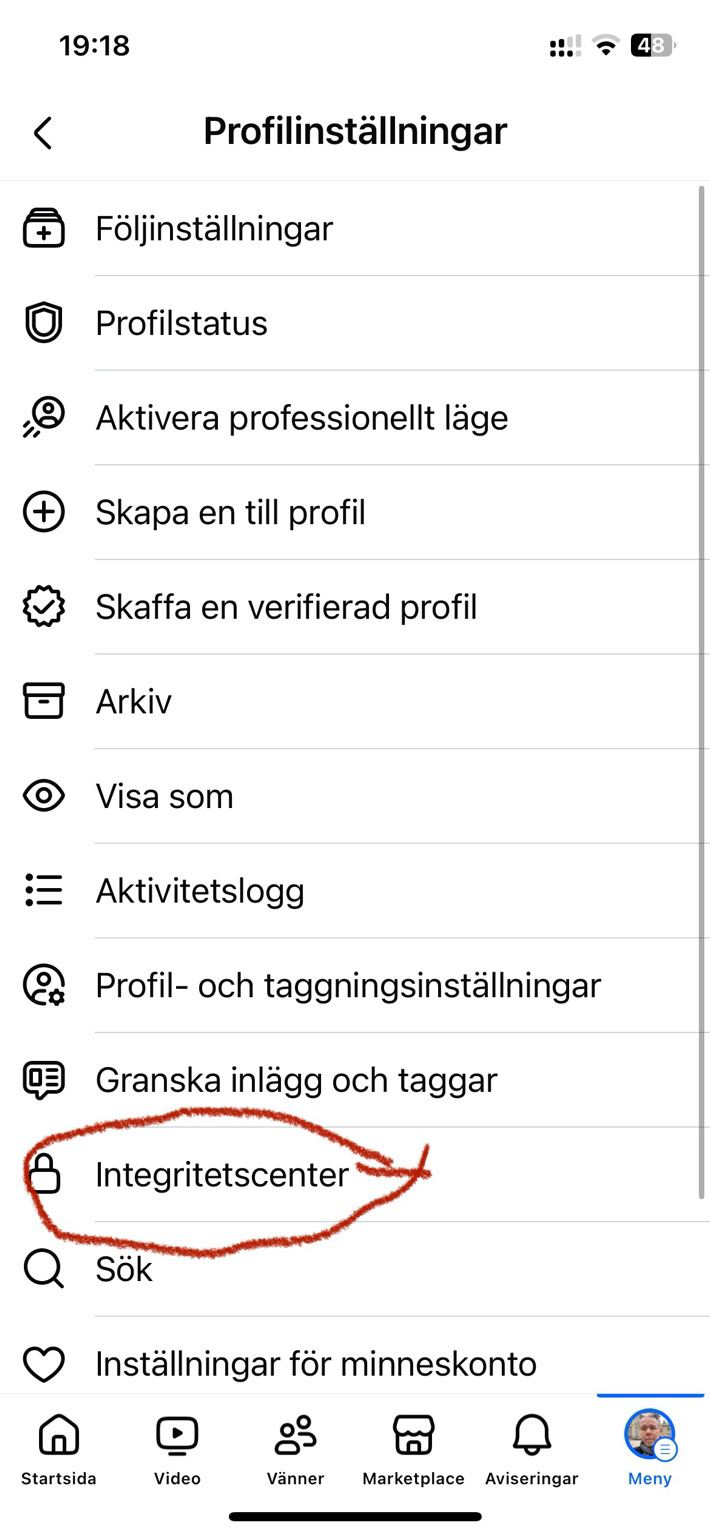Switch to the Startsida tab
This screenshot has width=710, height=1536.
59,1450
